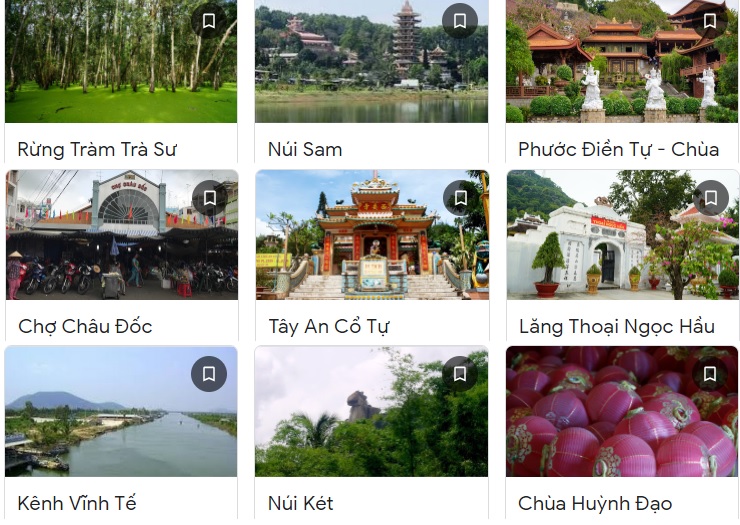The height and width of the screenshot is (525, 740).
Task: Open Lăng Thoại Ngọc Hầu card
Action: coord(616,326)
